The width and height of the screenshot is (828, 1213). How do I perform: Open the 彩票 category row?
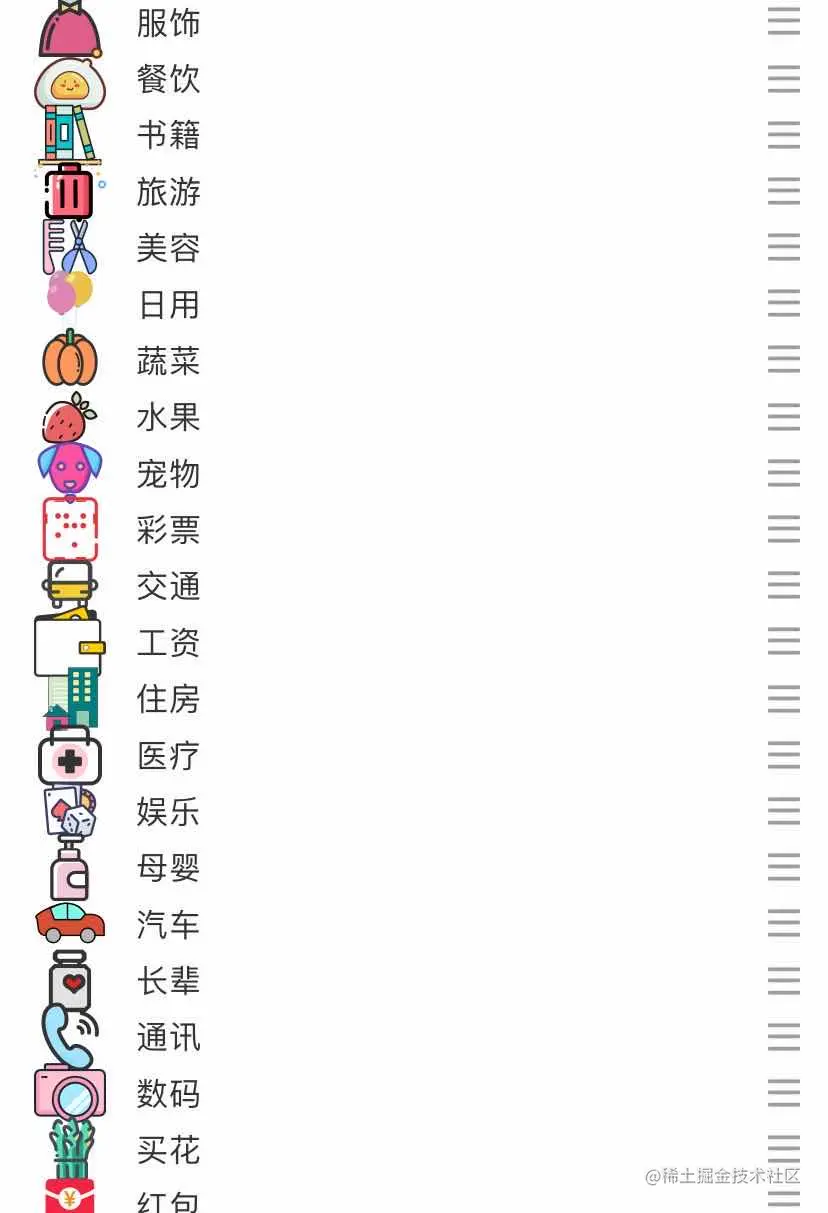[168, 529]
